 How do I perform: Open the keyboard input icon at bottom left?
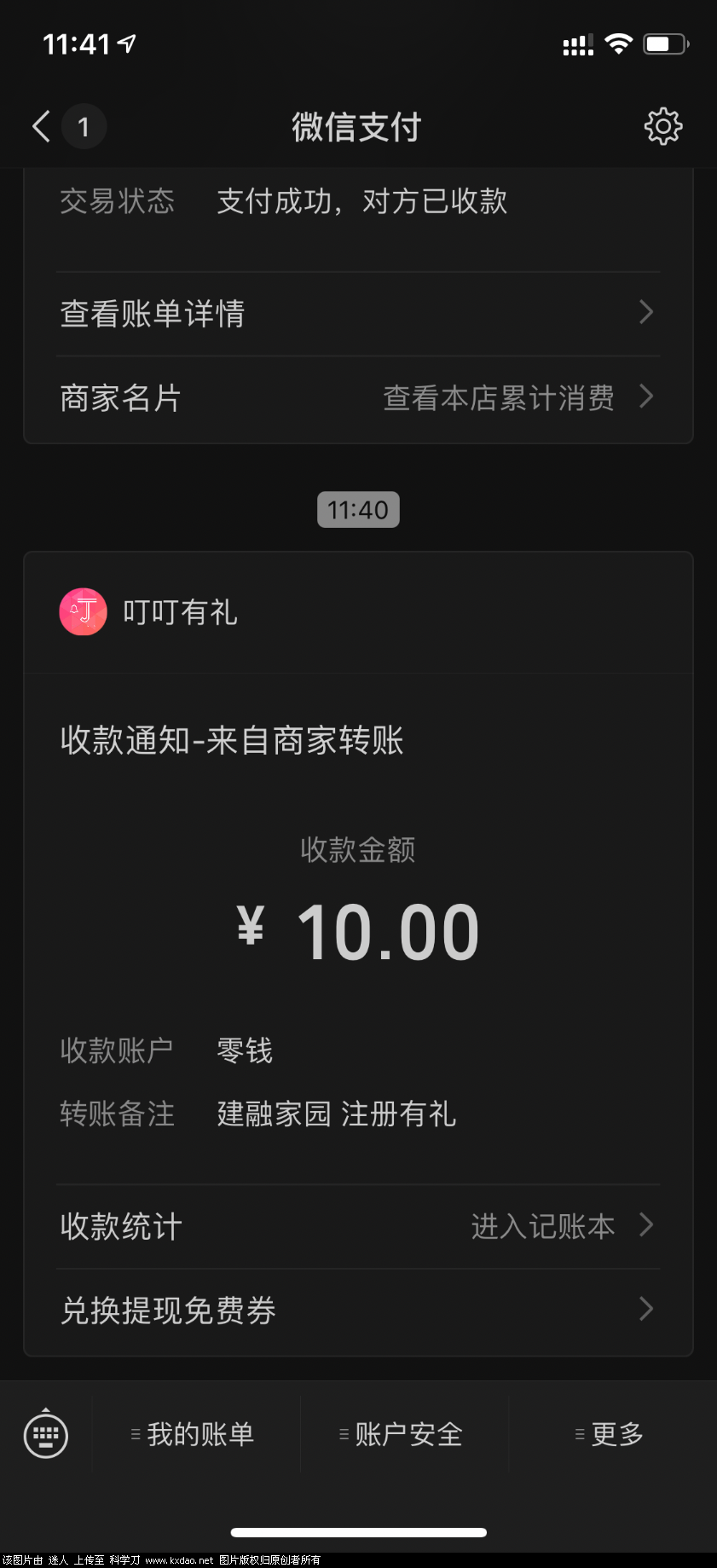(44, 1434)
